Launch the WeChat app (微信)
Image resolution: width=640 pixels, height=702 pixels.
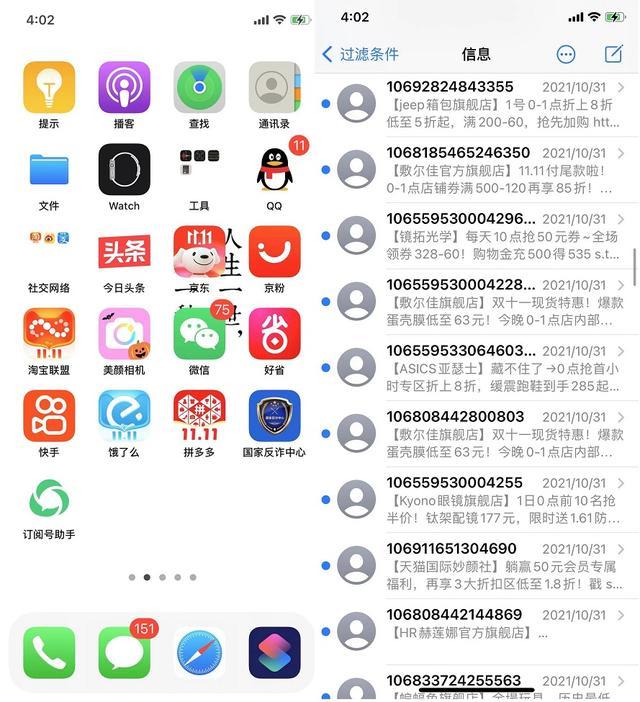coord(199,333)
